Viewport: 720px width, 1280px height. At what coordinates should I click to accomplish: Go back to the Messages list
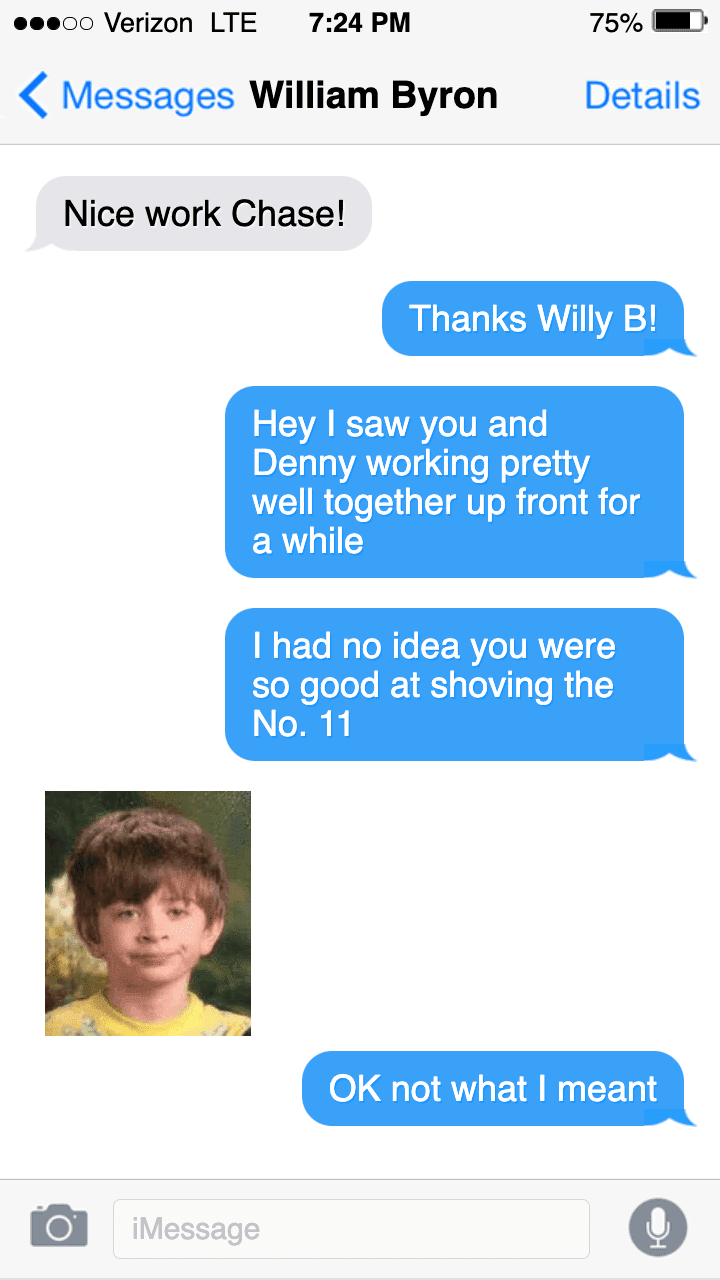(x=125, y=96)
